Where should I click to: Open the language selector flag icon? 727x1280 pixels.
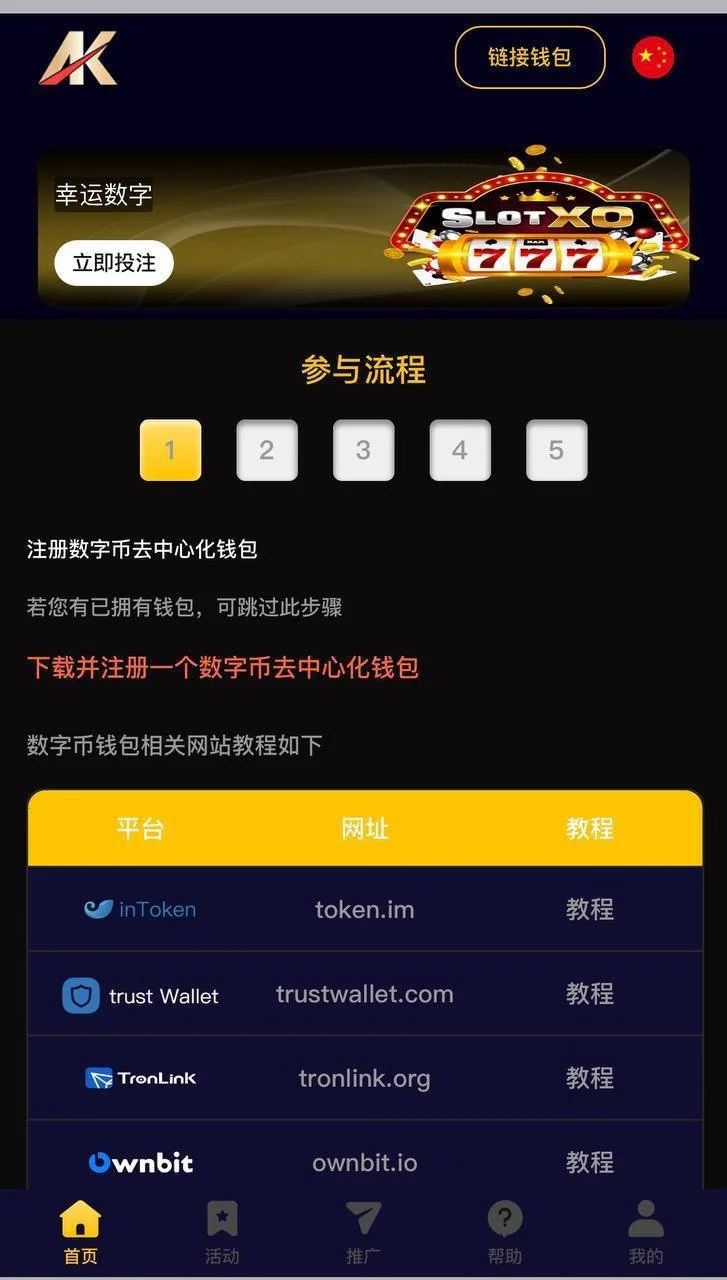coord(653,58)
